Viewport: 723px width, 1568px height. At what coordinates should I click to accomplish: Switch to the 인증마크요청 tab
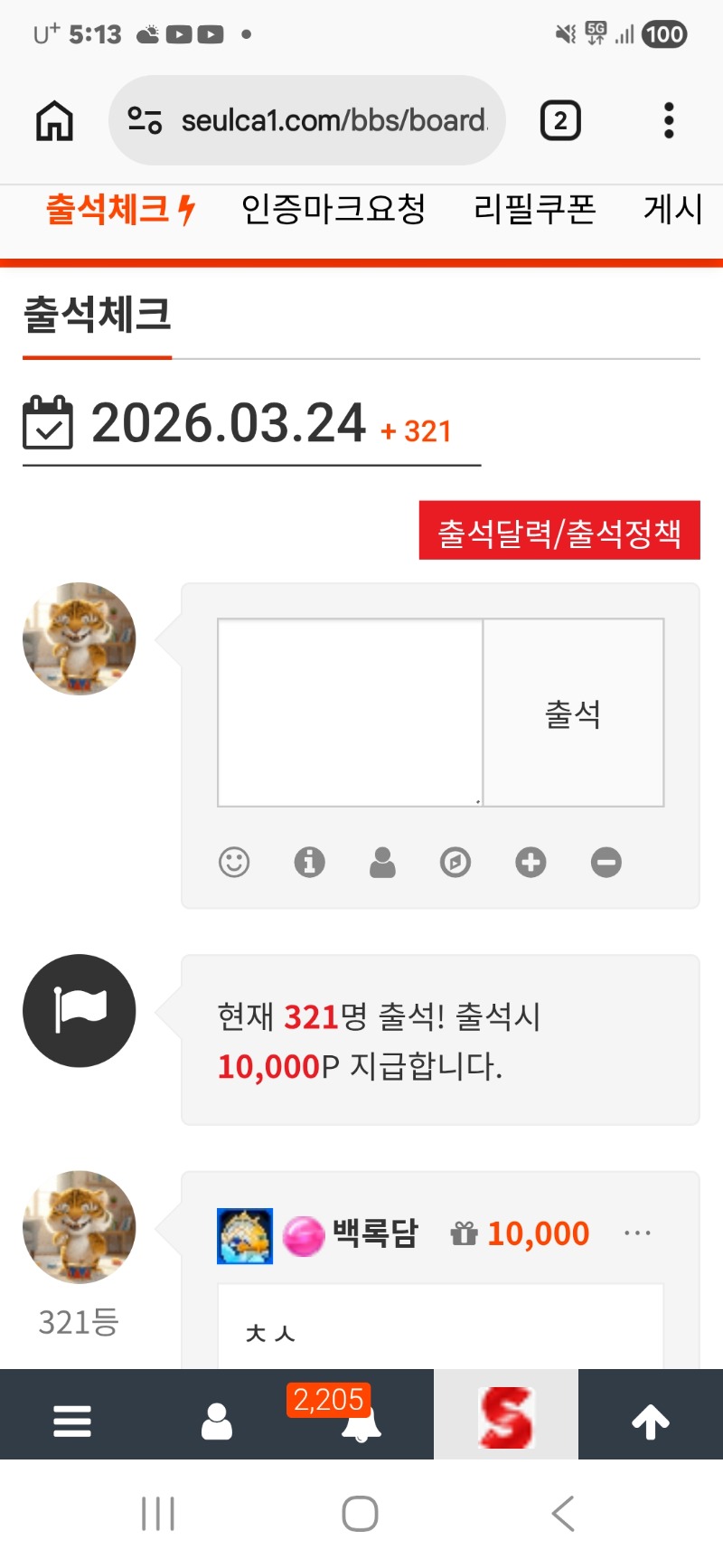(333, 210)
